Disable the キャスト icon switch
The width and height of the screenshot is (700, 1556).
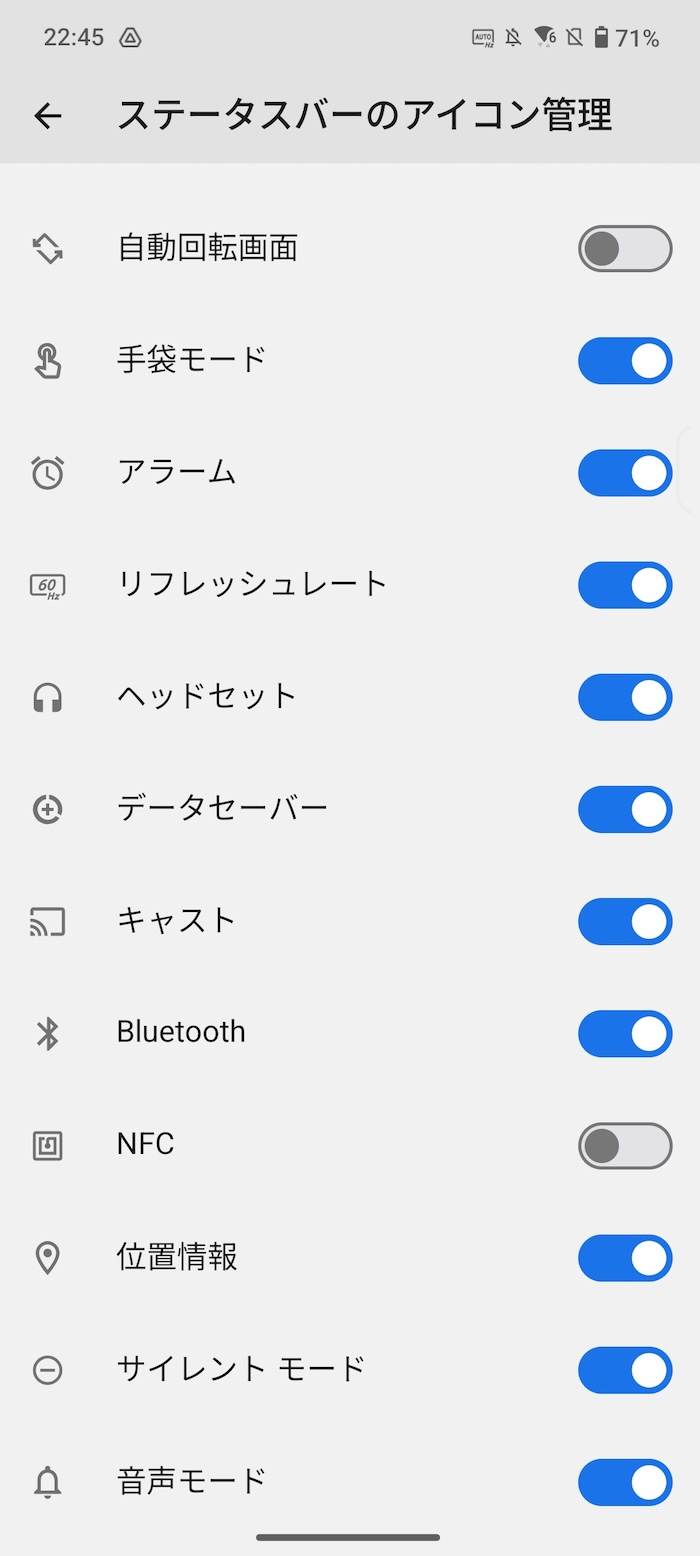coord(625,921)
